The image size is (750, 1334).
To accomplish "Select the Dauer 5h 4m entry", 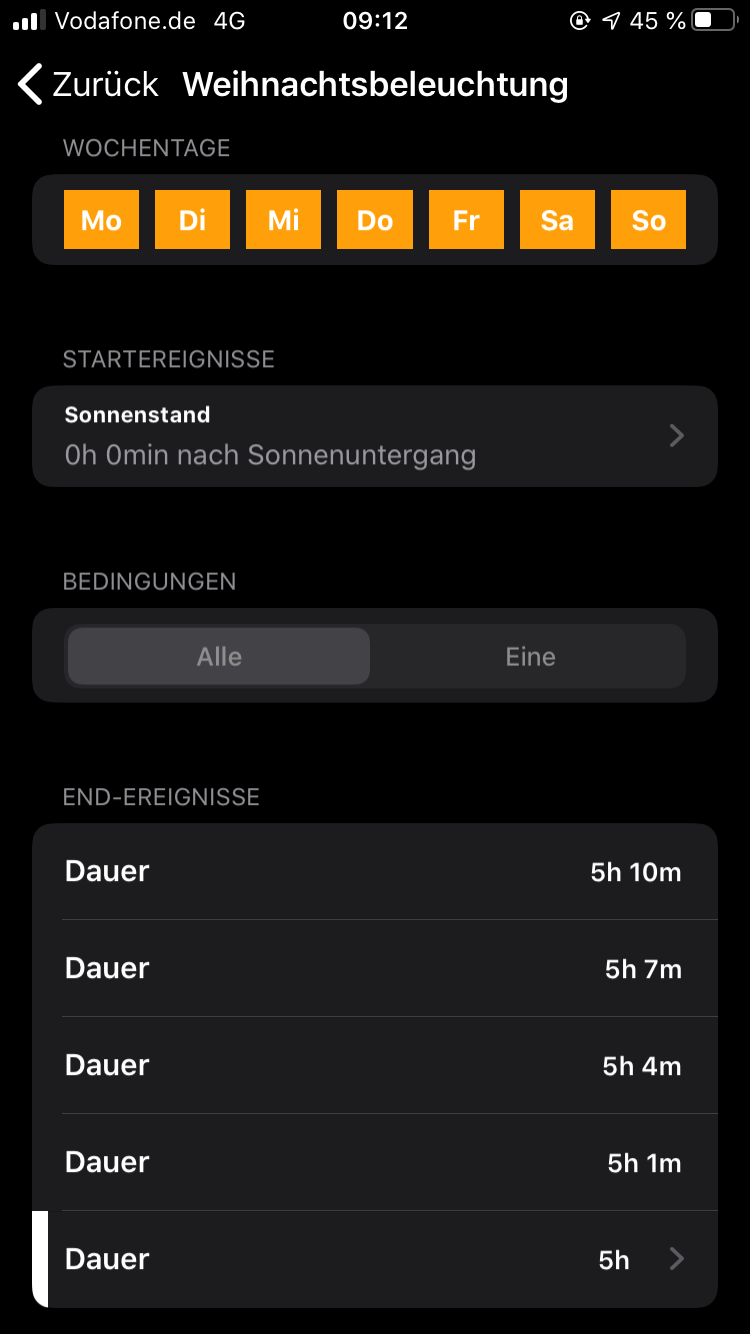I will (x=375, y=1066).
